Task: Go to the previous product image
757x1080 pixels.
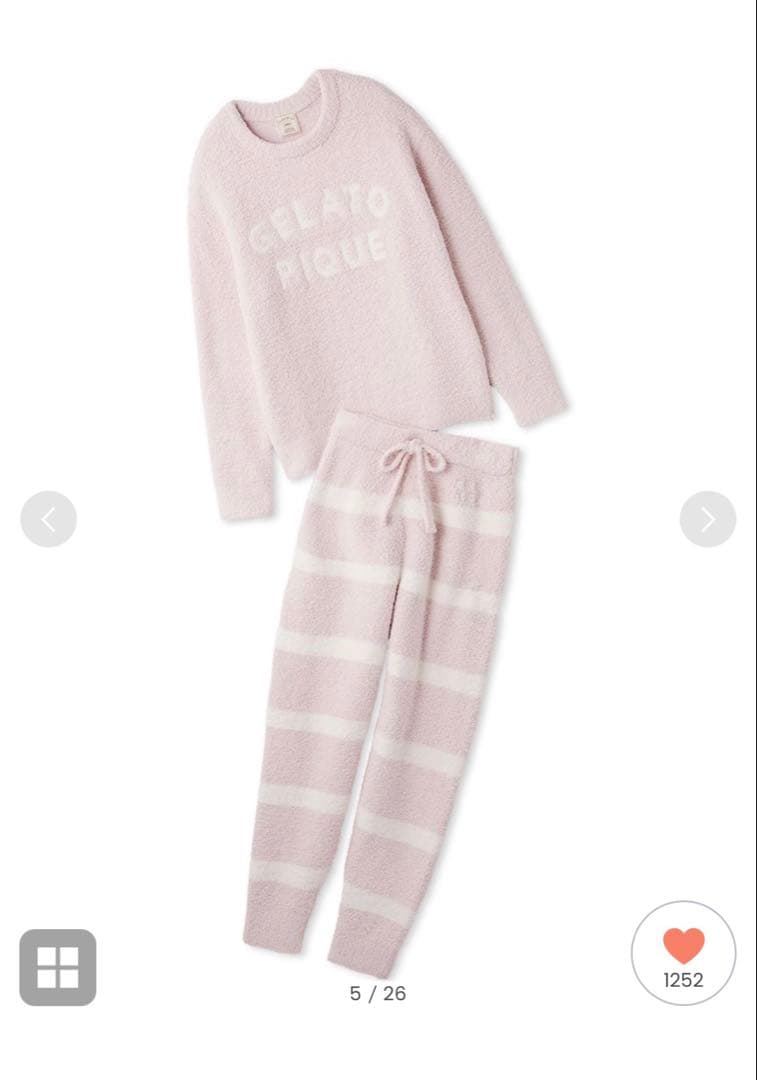Action: (x=48, y=519)
